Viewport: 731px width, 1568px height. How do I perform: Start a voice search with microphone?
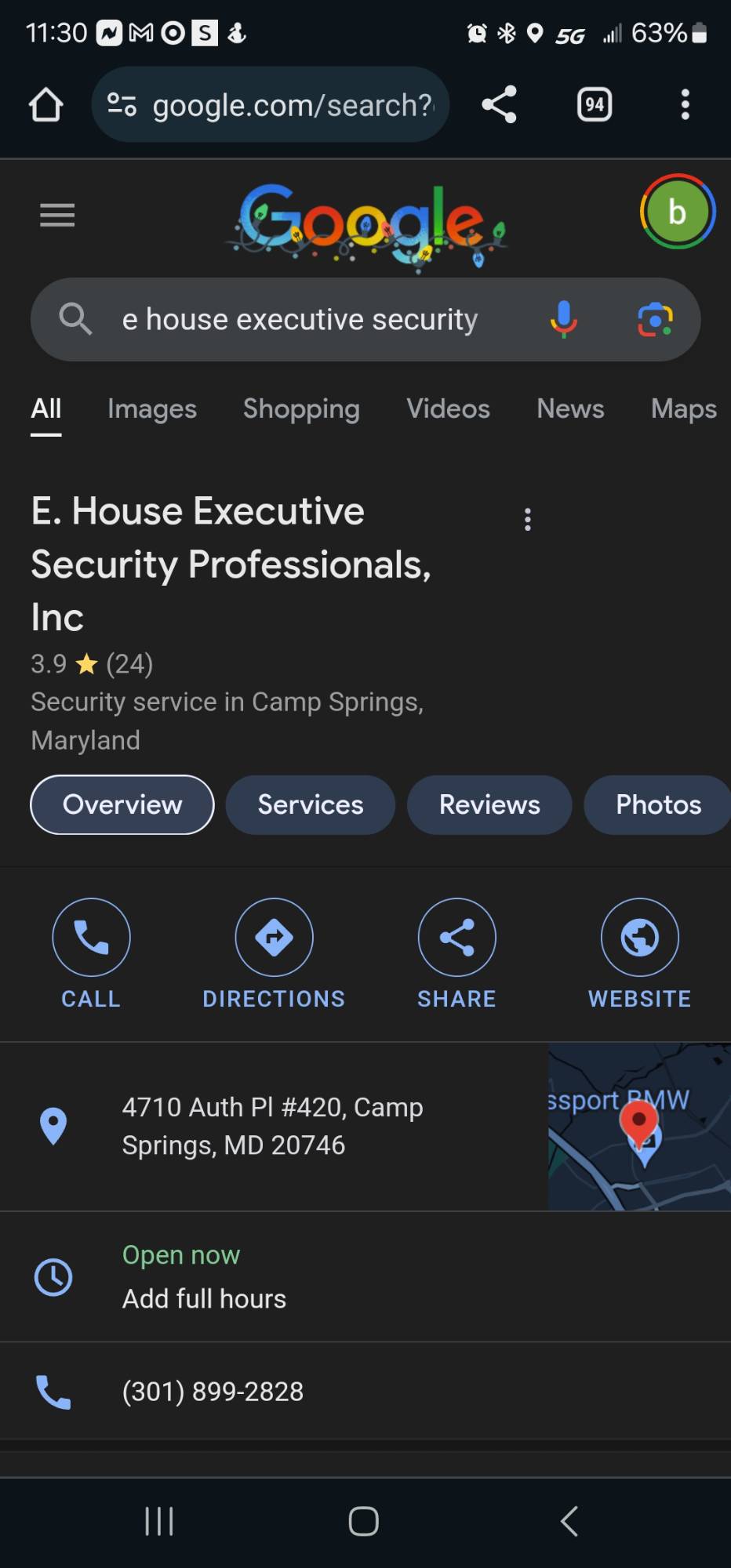click(563, 319)
